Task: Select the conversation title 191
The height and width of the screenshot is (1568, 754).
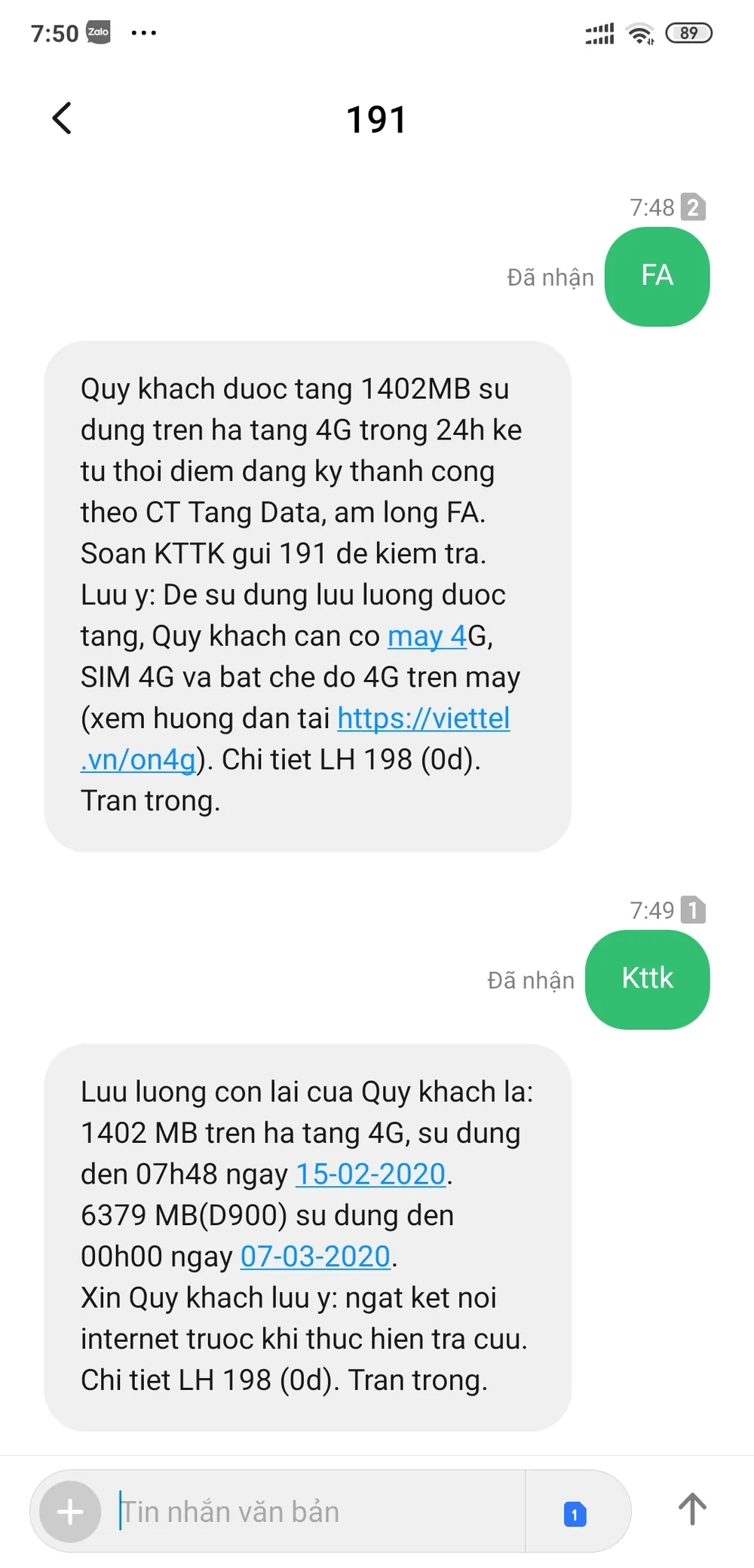Action: point(377,118)
